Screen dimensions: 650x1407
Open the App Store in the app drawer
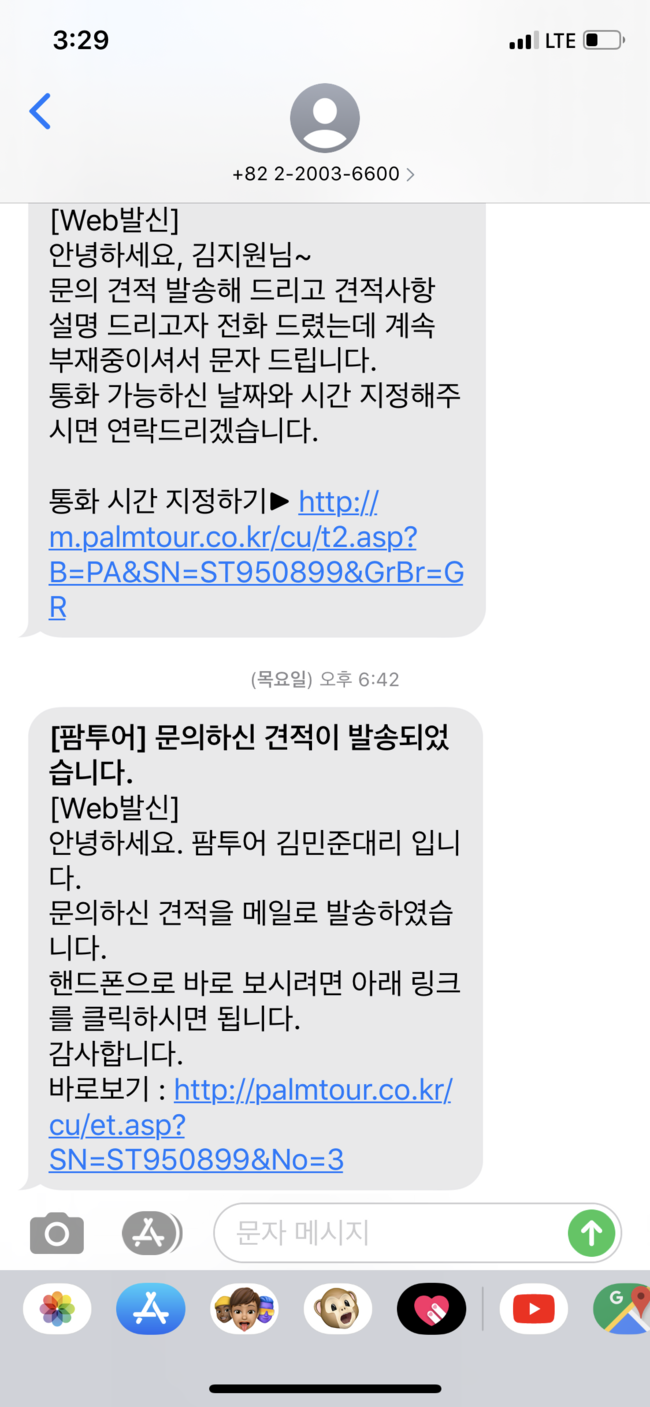tap(150, 1308)
